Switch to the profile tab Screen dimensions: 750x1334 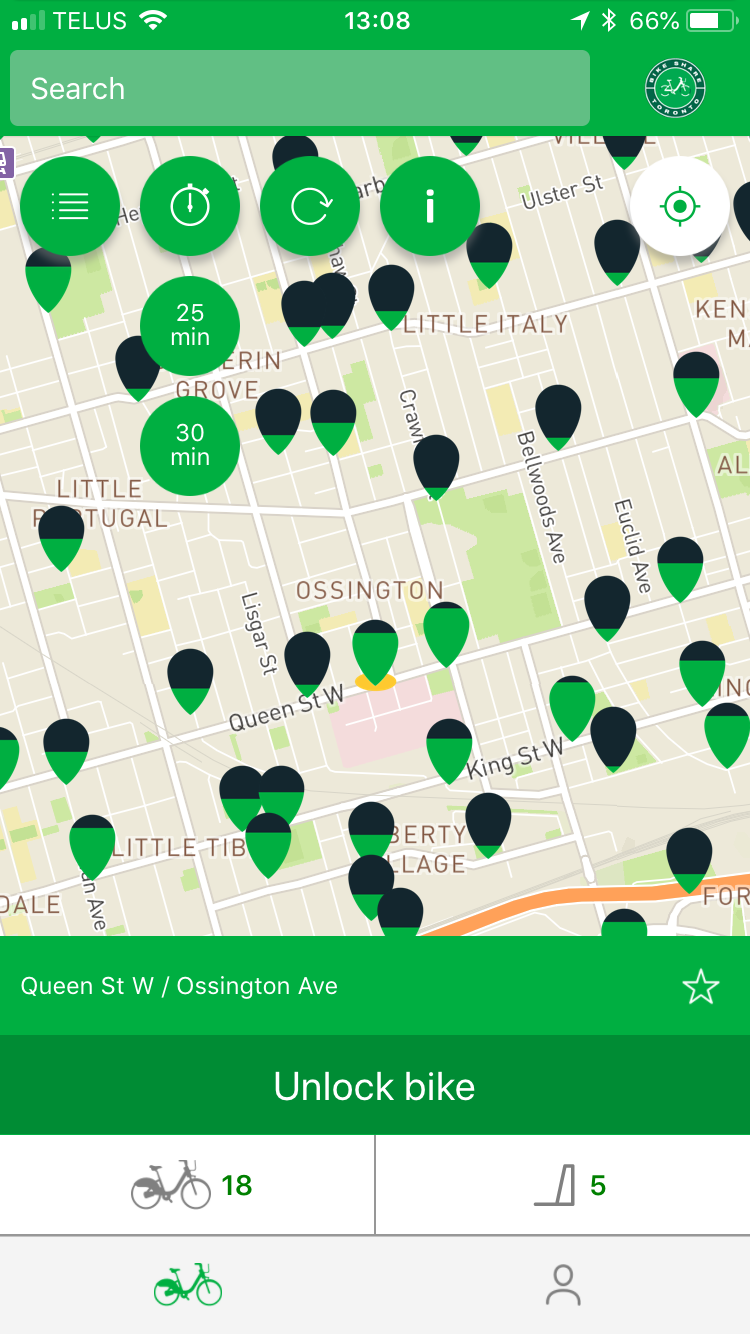click(563, 1284)
